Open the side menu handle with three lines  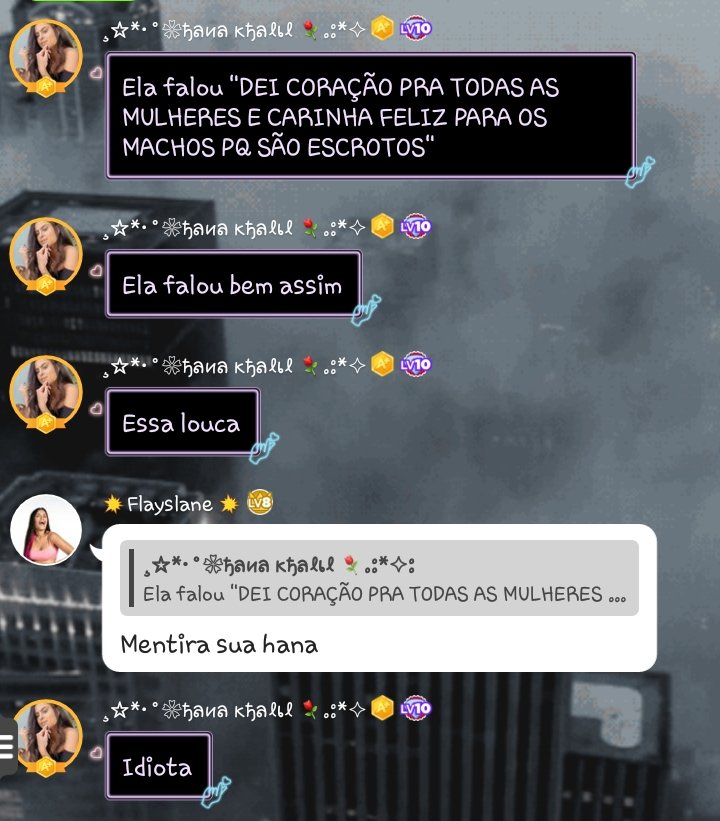(x=7, y=747)
